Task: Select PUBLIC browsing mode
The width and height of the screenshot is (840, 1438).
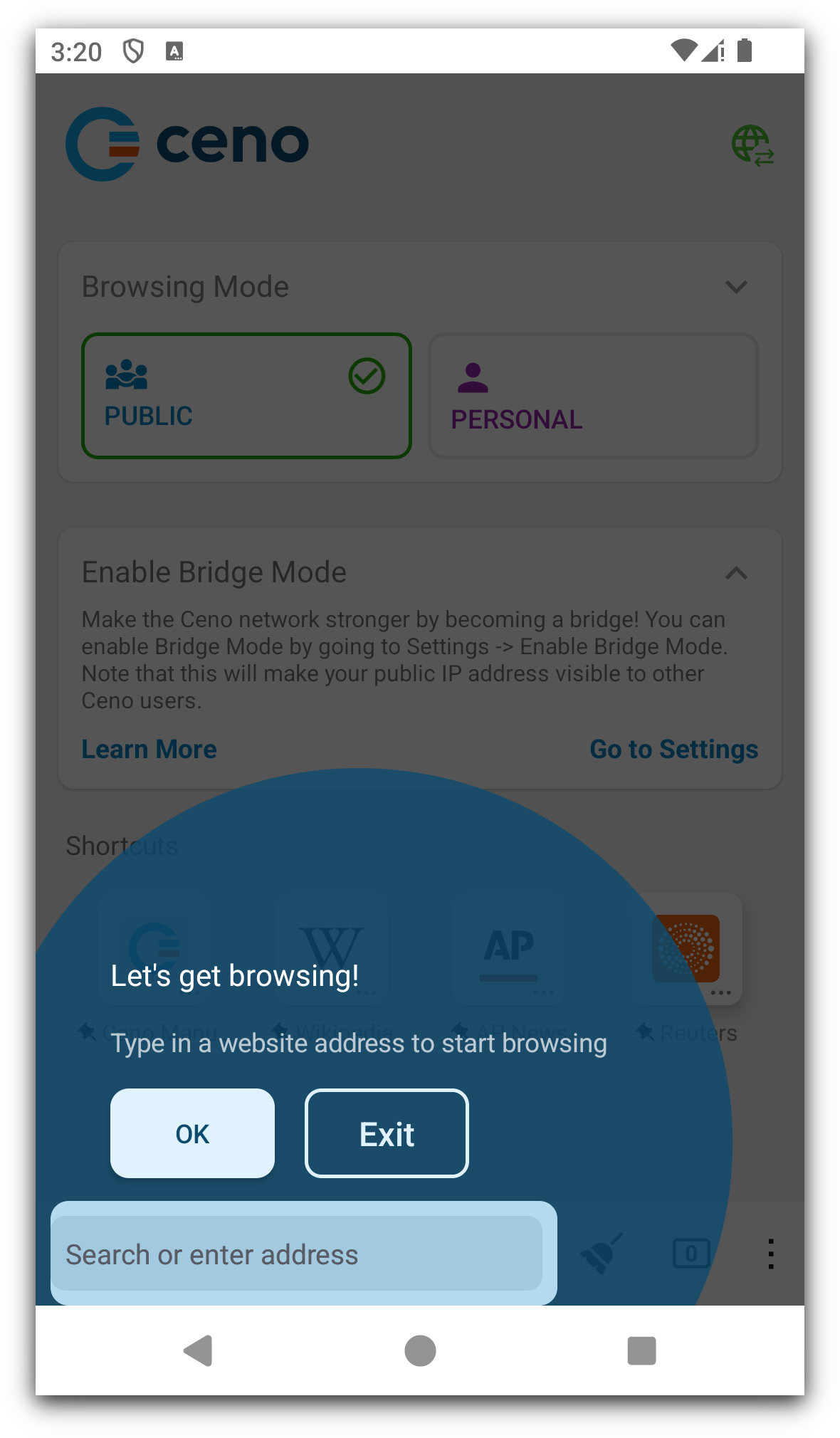Action: point(246,396)
